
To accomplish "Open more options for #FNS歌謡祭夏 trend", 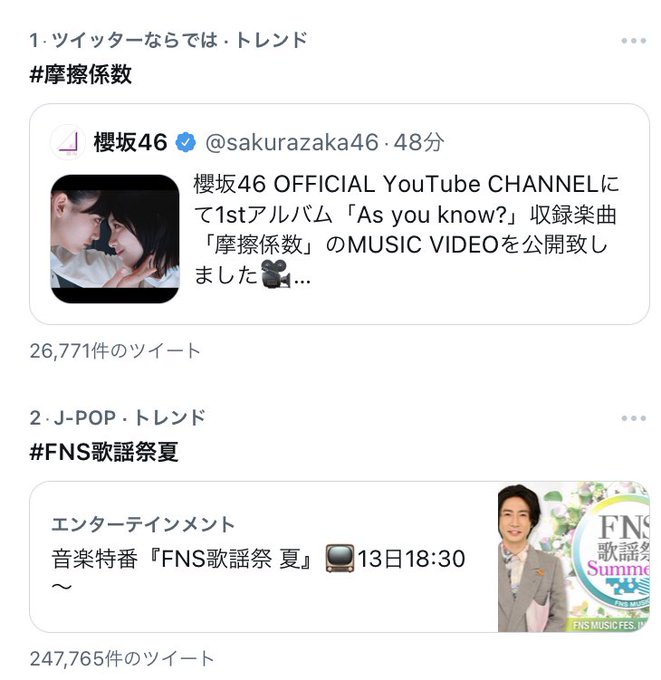I will tap(633, 418).
